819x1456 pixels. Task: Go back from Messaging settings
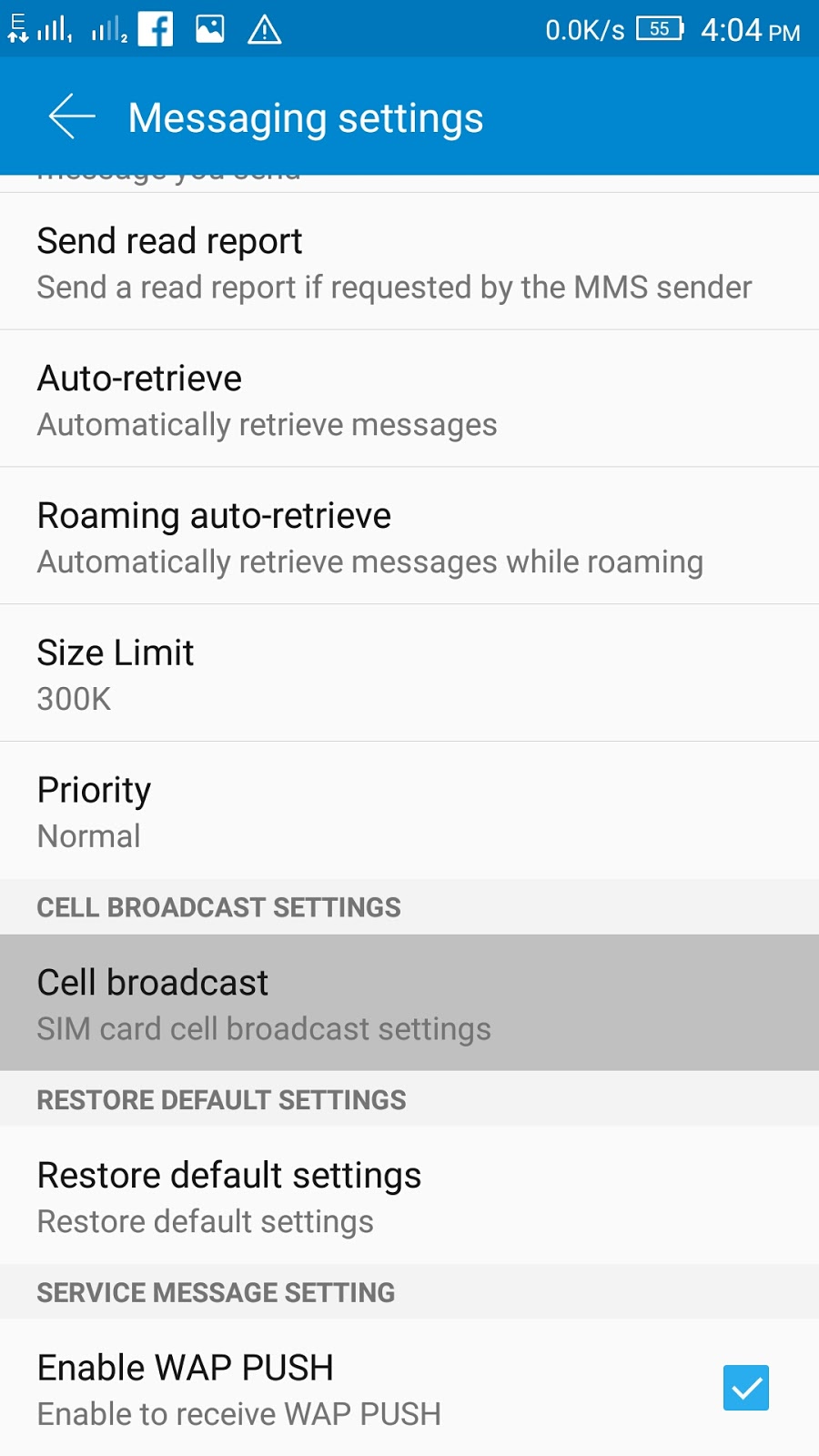tap(72, 117)
